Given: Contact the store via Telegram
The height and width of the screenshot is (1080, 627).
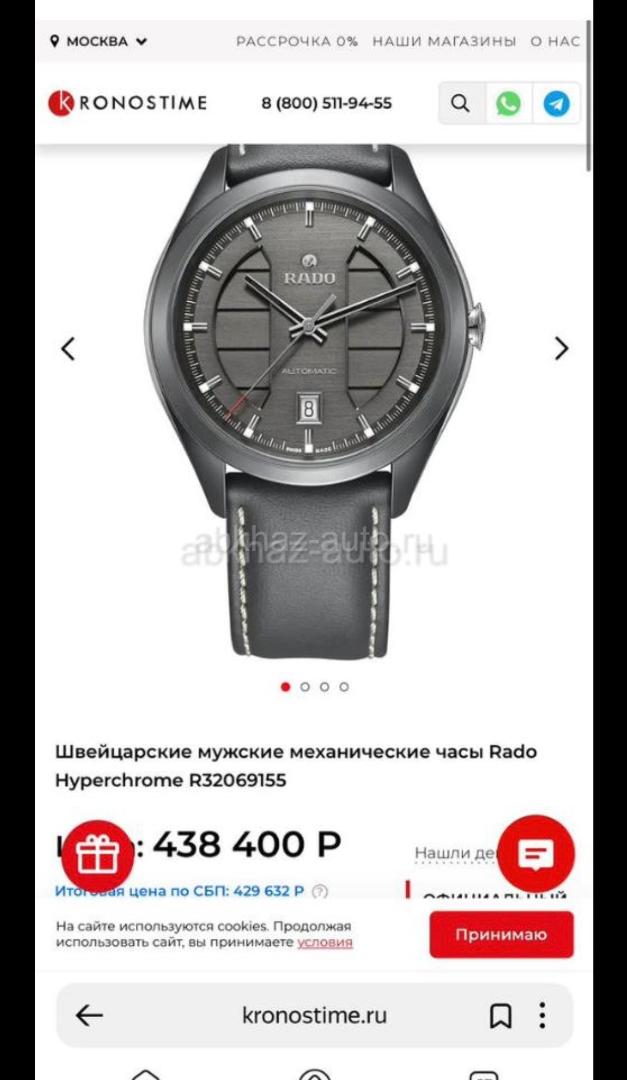Looking at the screenshot, I should pos(556,103).
